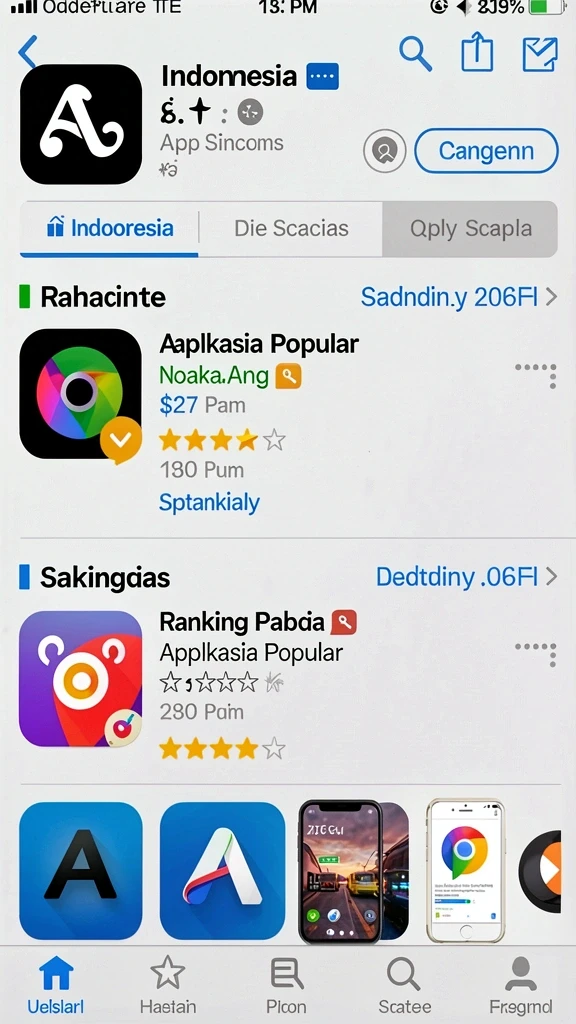This screenshot has height=1024, width=576.
Task: Open the search magnifier icon
Action: [x=416, y=54]
